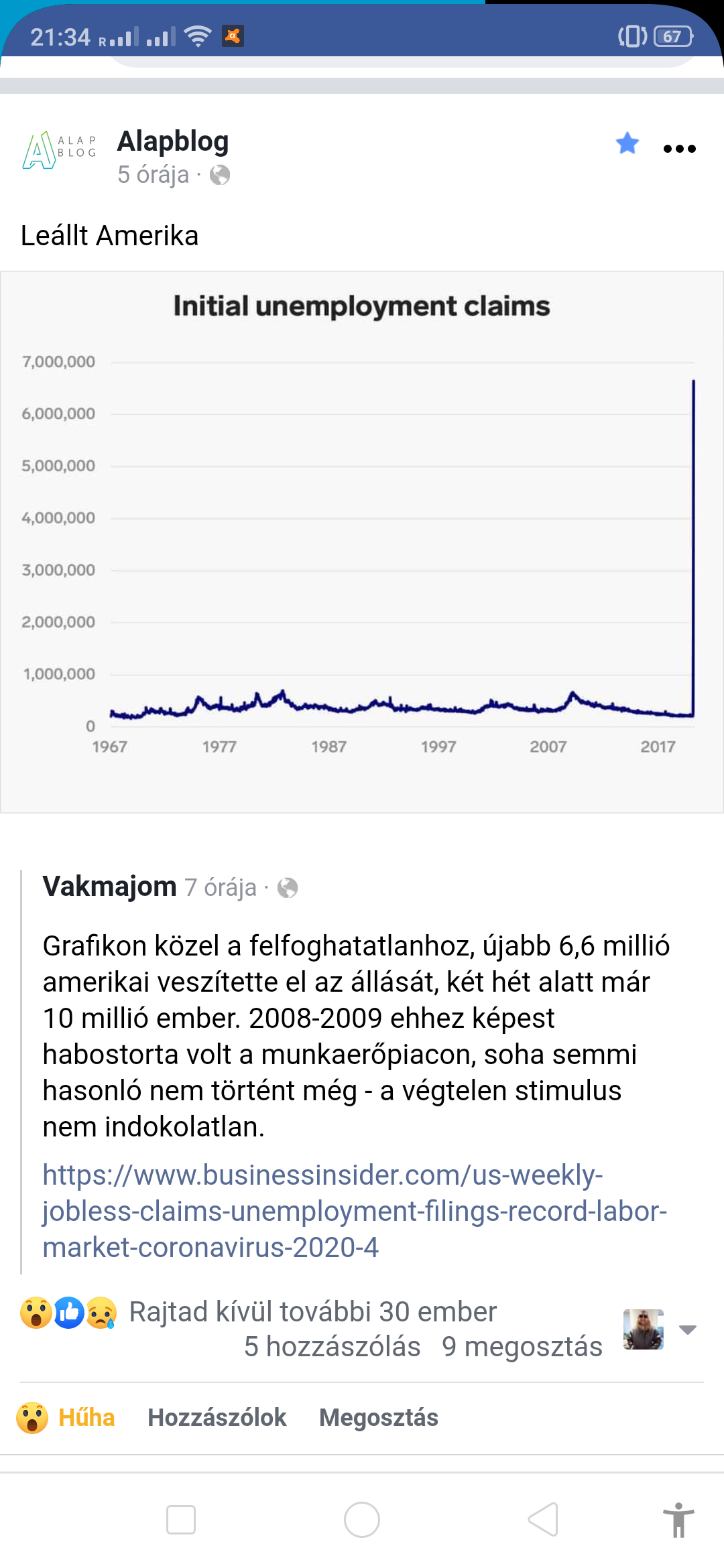Toggle the Hűha reaction on the post
724x1568 pixels.
tap(66, 1417)
